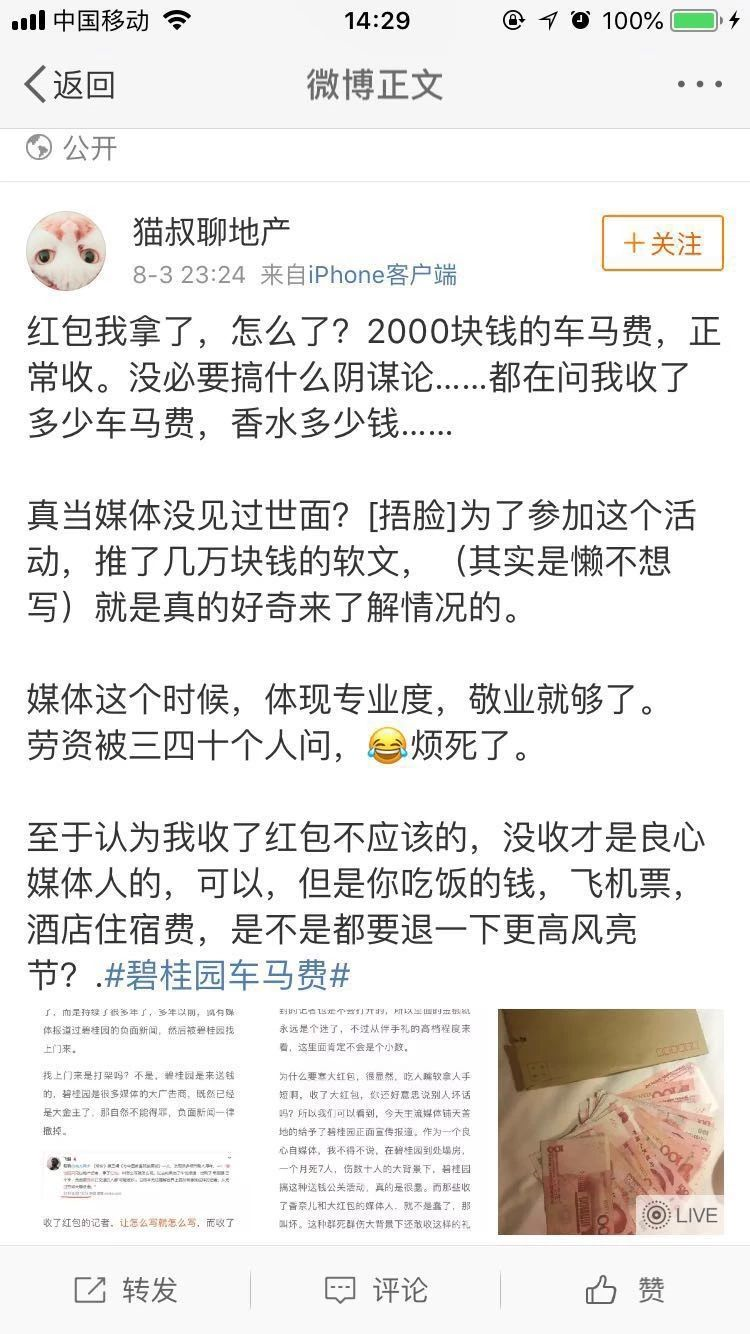Open the LIVE photo of cash

(610, 1122)
